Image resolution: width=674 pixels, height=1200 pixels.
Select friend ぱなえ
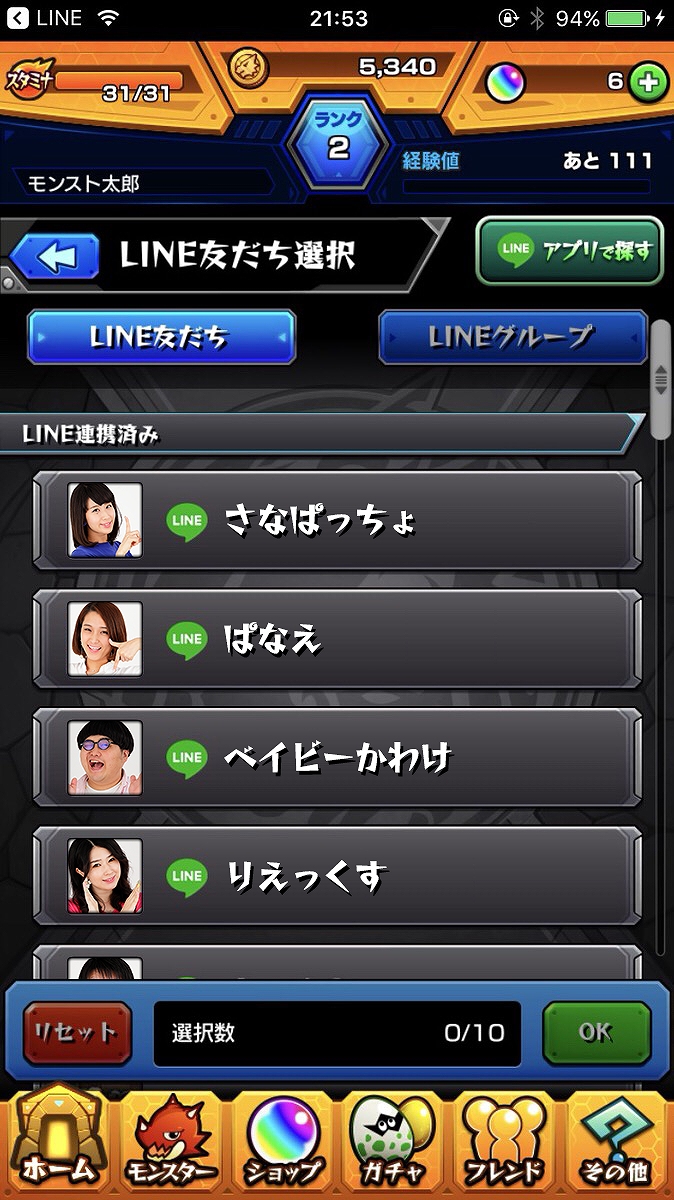pyautogui.click(x=337, y=638)
